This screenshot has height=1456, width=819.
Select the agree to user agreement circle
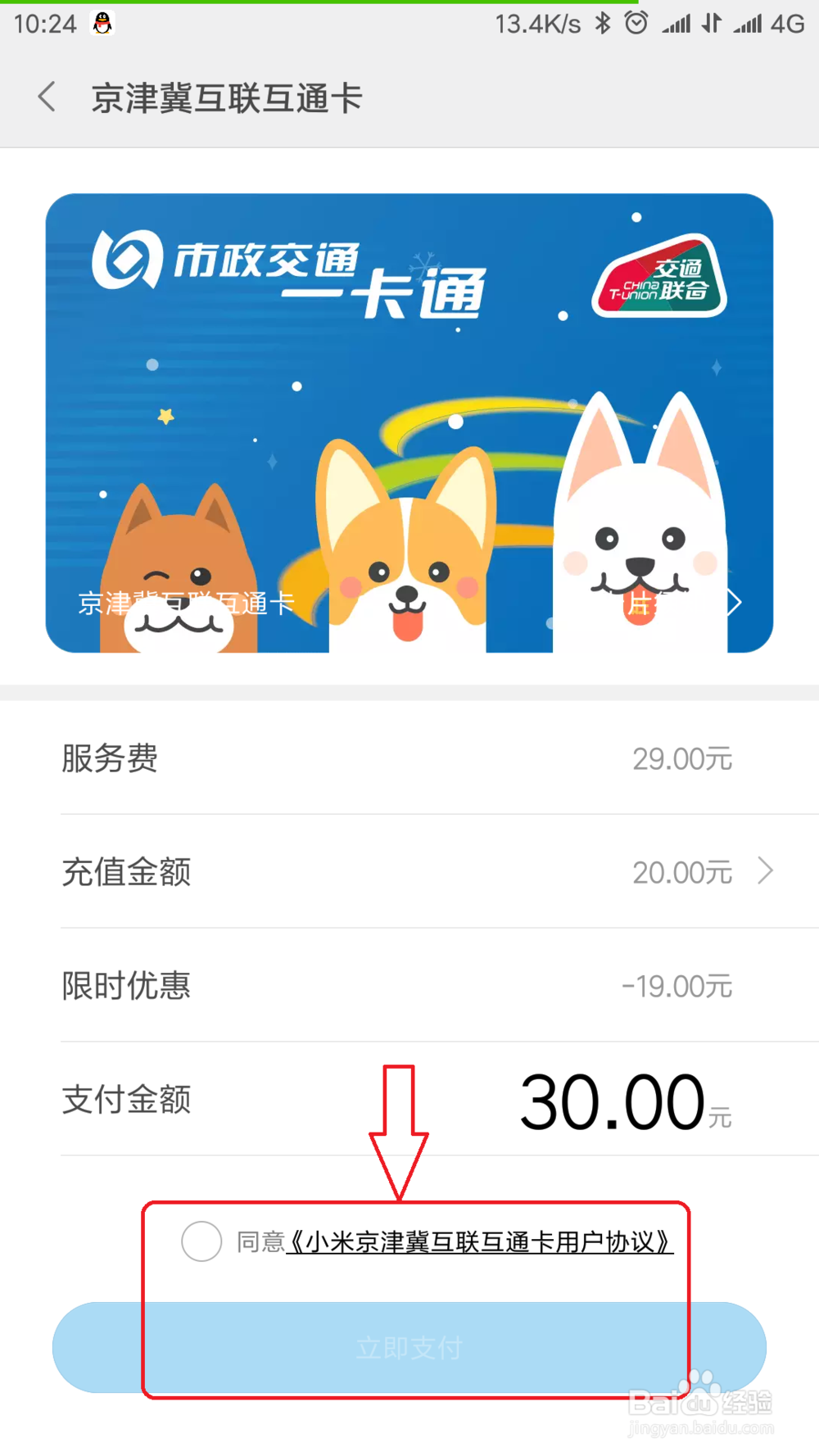tap(201, 1241)
